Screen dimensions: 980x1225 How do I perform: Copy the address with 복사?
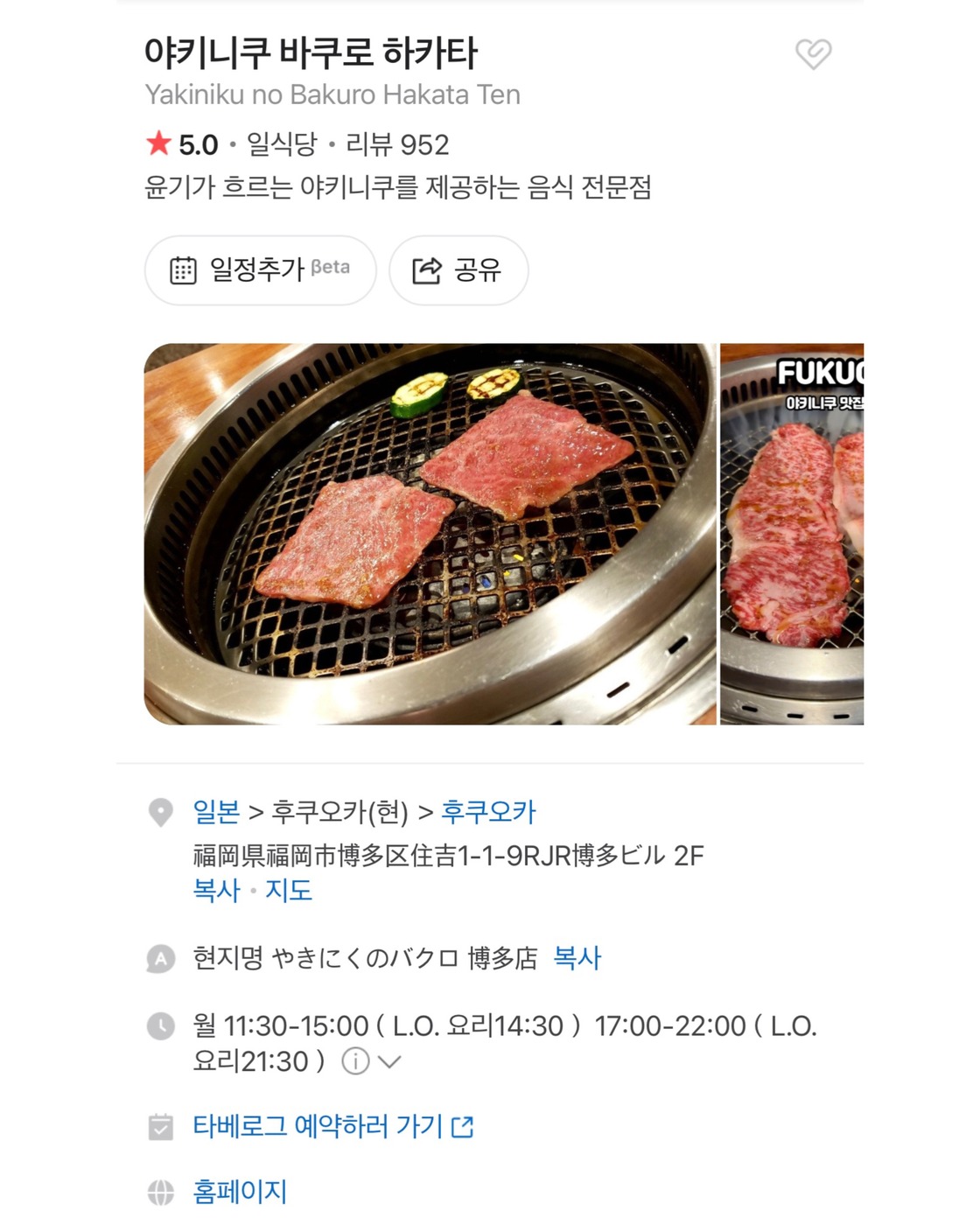pos(216,891)
